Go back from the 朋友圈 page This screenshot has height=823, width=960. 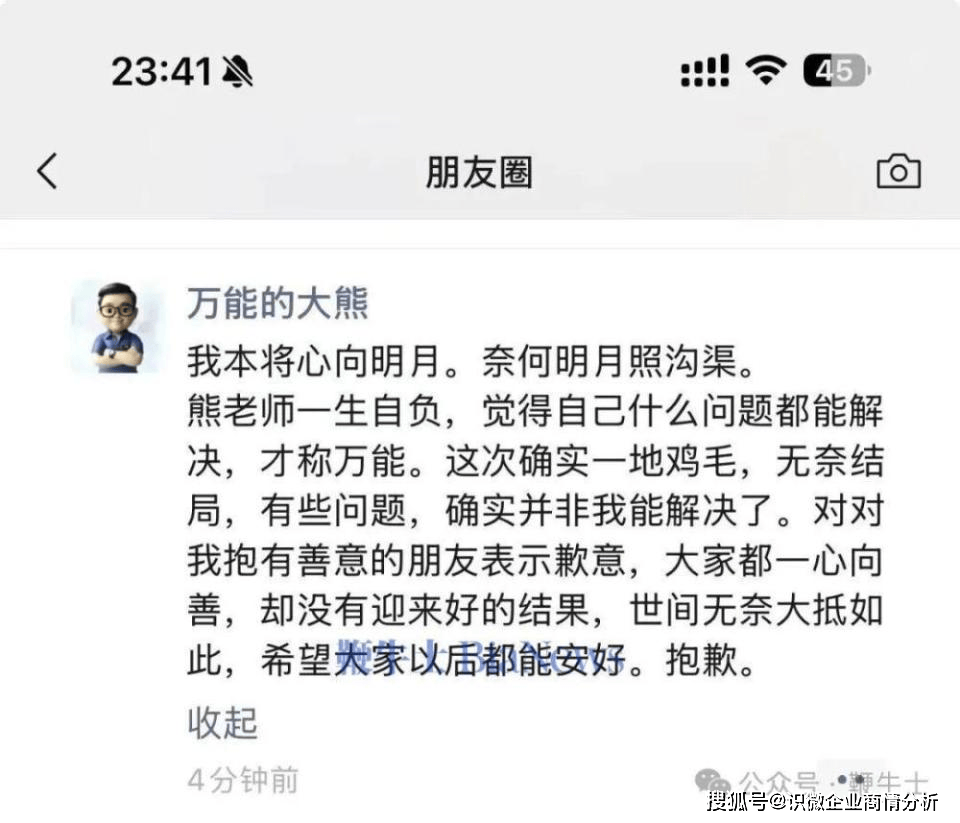point(47,172)
